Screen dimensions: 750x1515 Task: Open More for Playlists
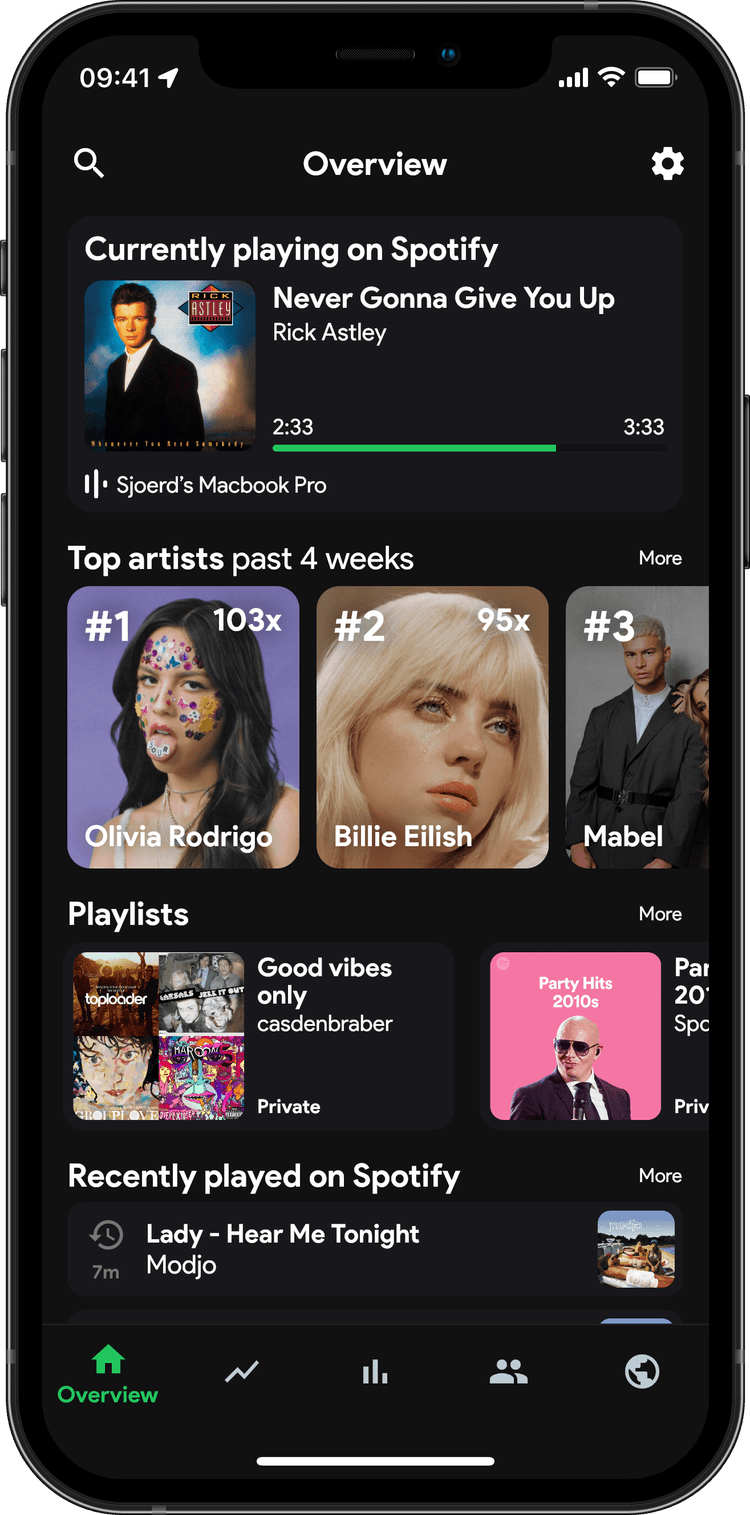(x=660, y=913)
